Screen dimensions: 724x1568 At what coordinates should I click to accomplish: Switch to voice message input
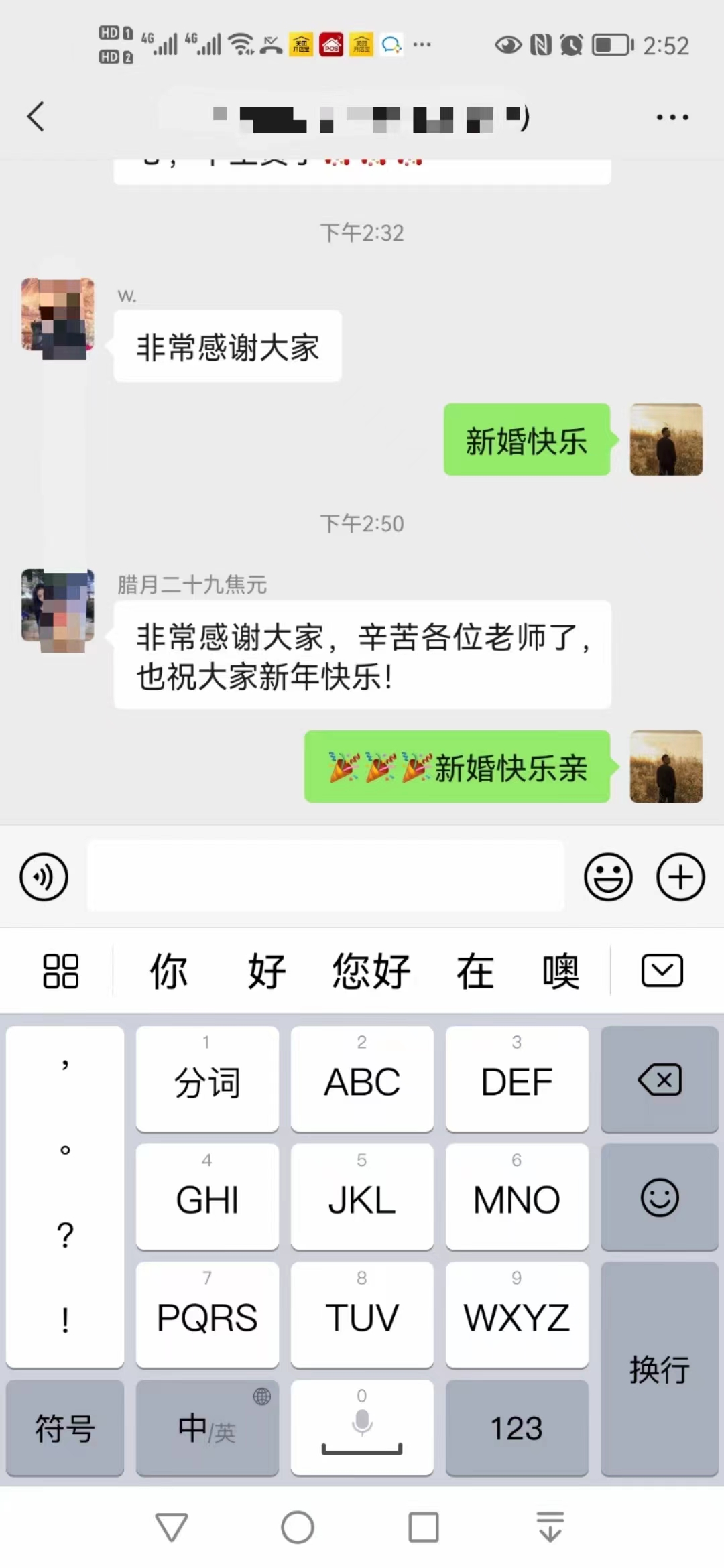point(44,876)
